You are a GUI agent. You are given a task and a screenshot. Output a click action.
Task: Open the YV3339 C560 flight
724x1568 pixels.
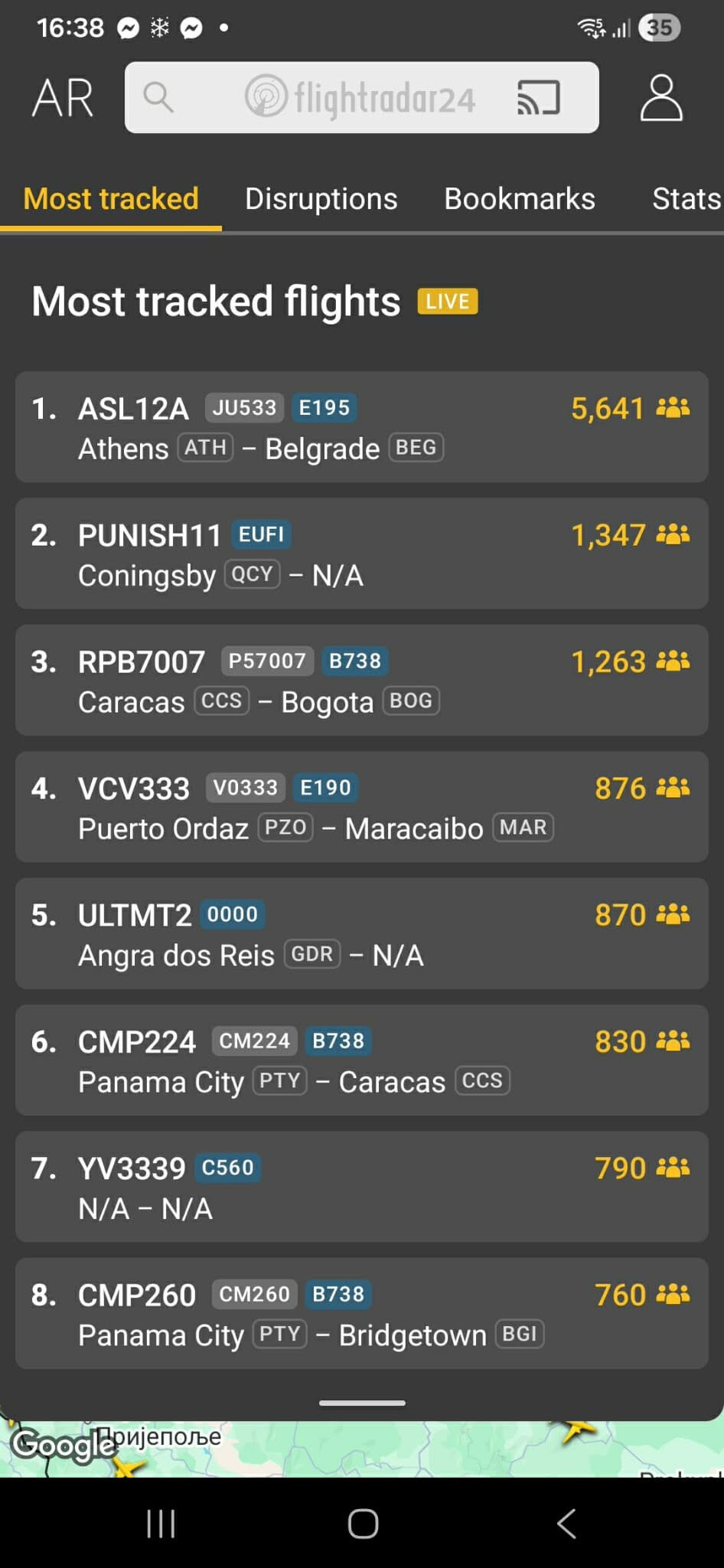coord(361,1187)
